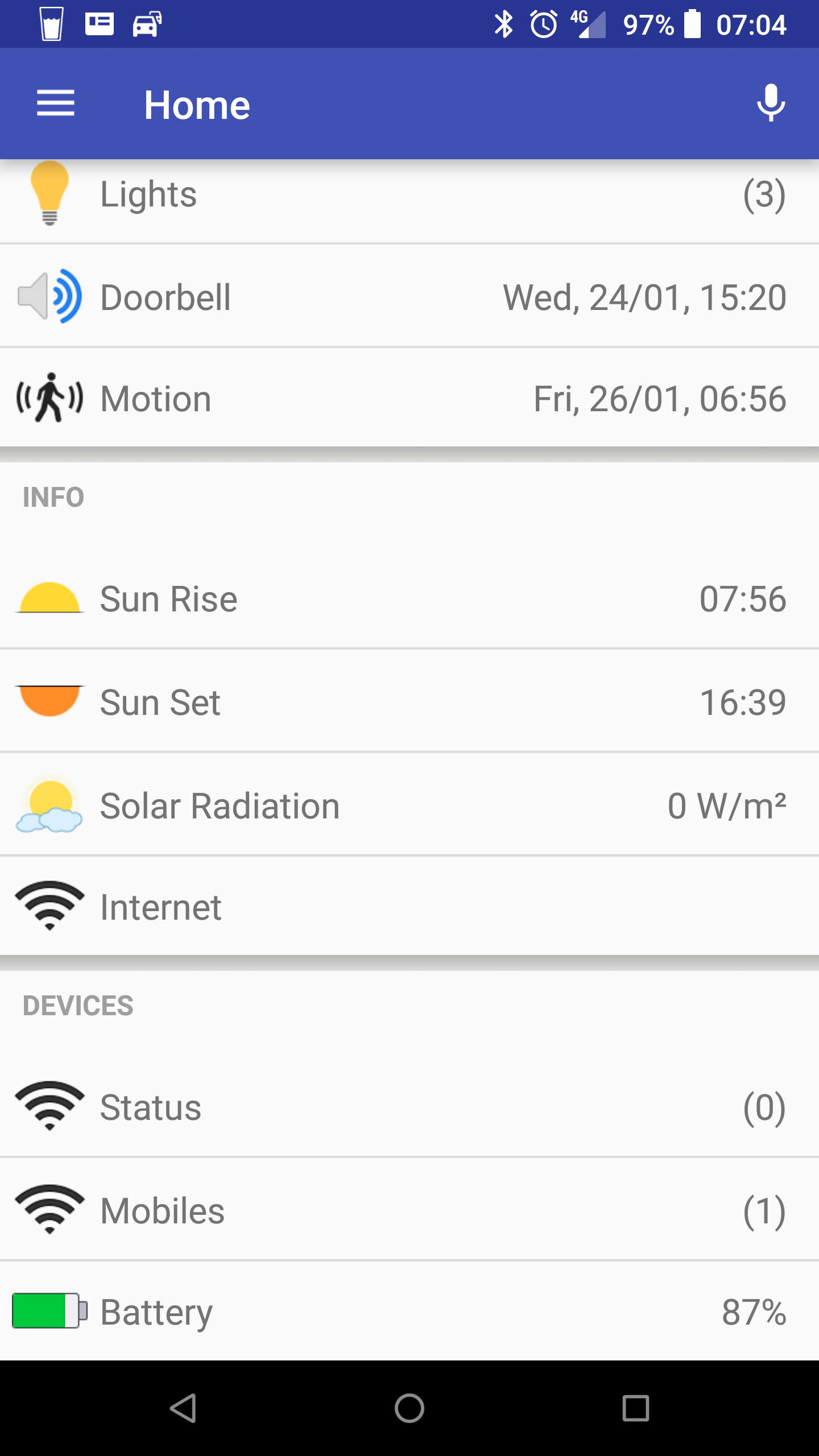Select the Motion sensor icon
The height and width of the screenshot is (1456, 819).
(x=48, y=397)
